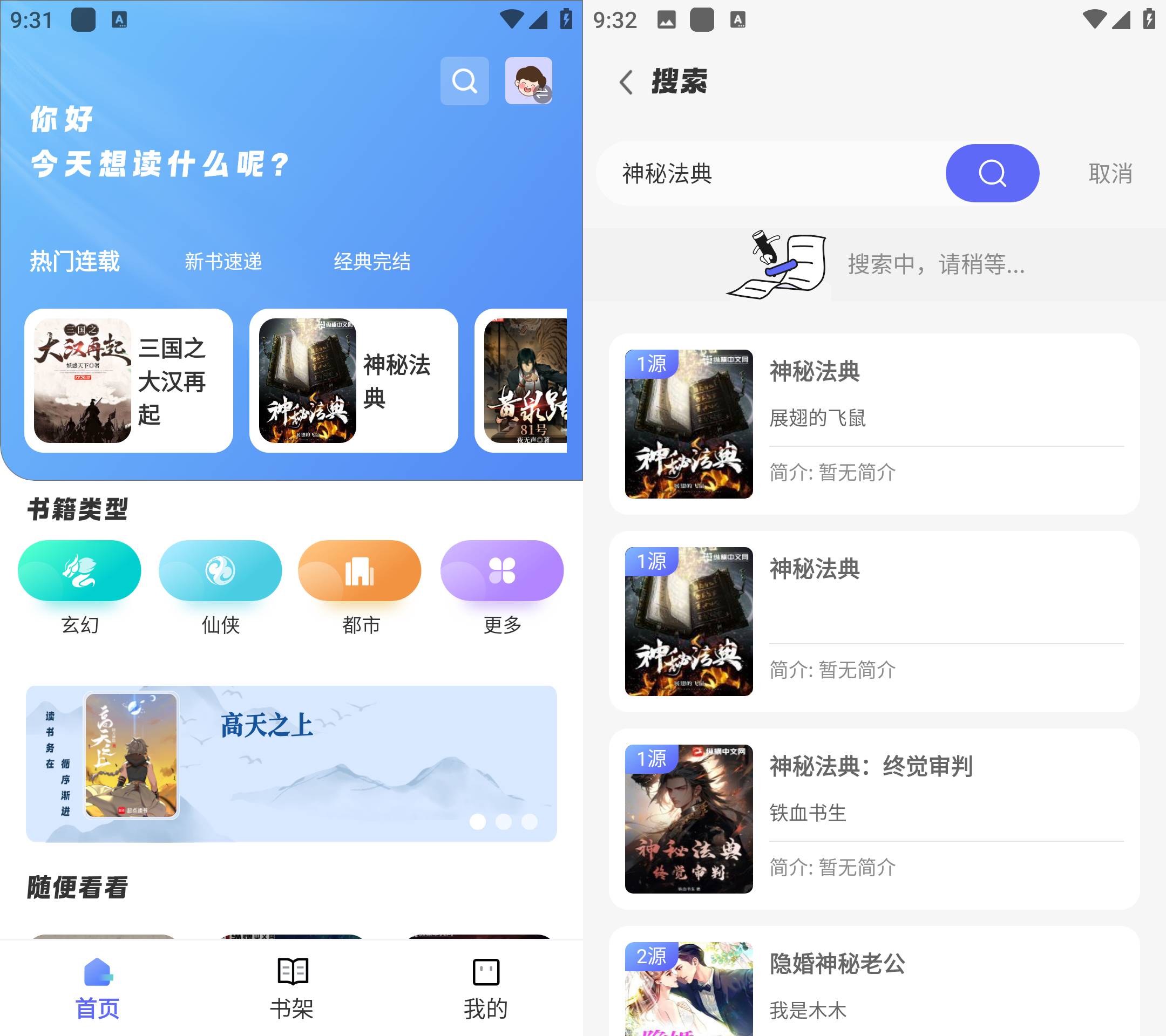This screenshot has width=1166, height=1036.
Task: Cancel the search with 取消
Action: 1109,173
